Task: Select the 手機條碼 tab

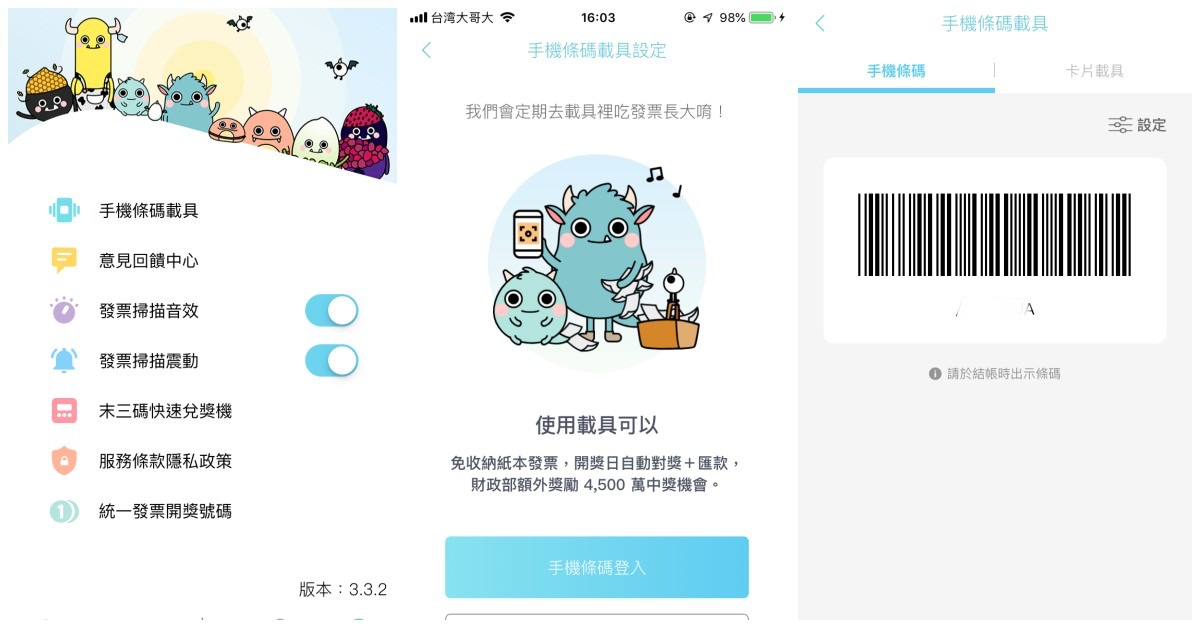Action: coord(896,71)
